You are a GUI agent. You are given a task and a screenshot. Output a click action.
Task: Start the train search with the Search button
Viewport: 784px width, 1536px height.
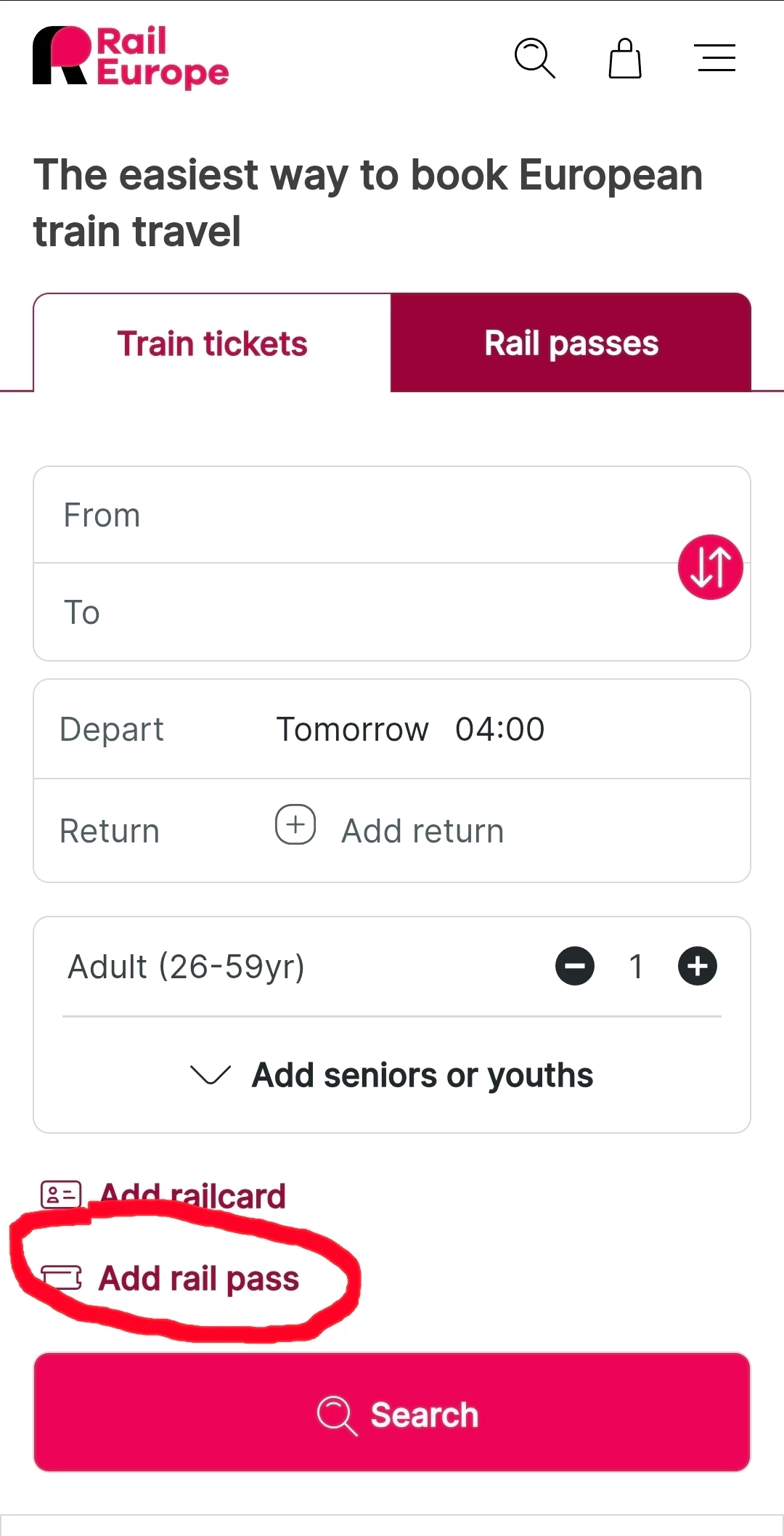392,1413
